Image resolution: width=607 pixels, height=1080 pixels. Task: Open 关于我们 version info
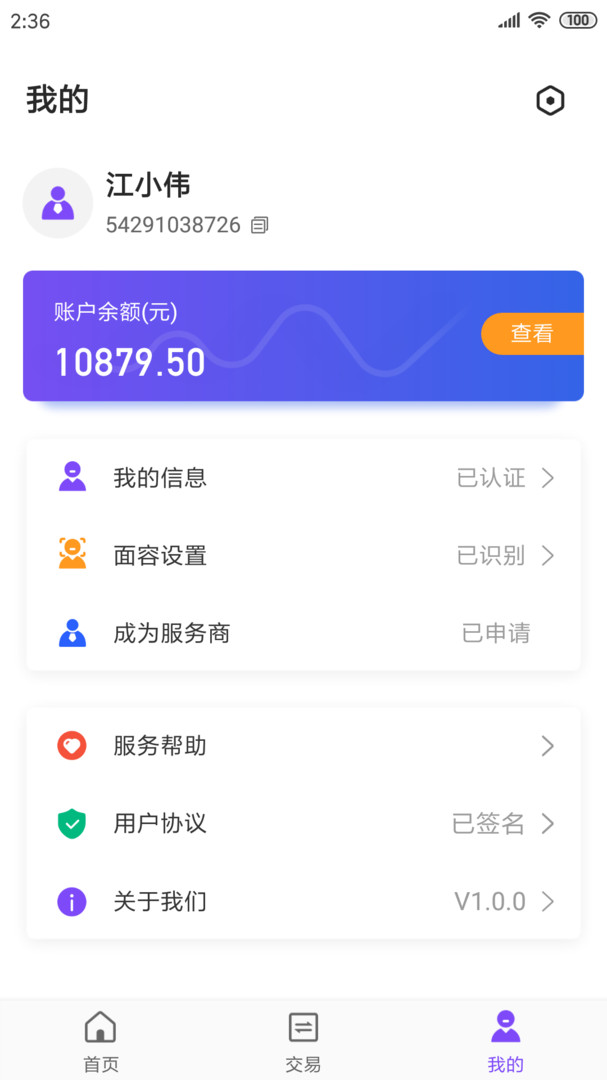[303, 902]
